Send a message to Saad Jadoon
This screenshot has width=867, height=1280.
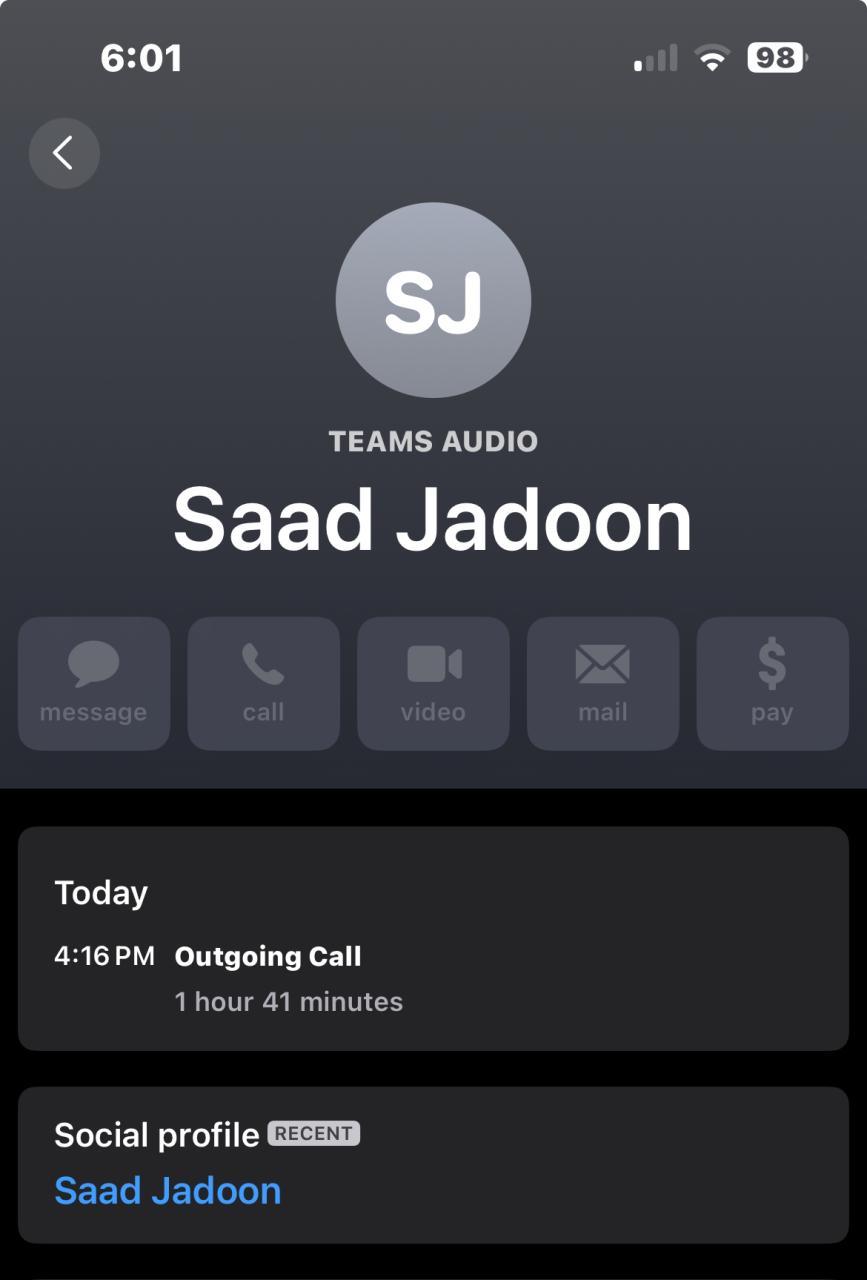tap(94, 683)
